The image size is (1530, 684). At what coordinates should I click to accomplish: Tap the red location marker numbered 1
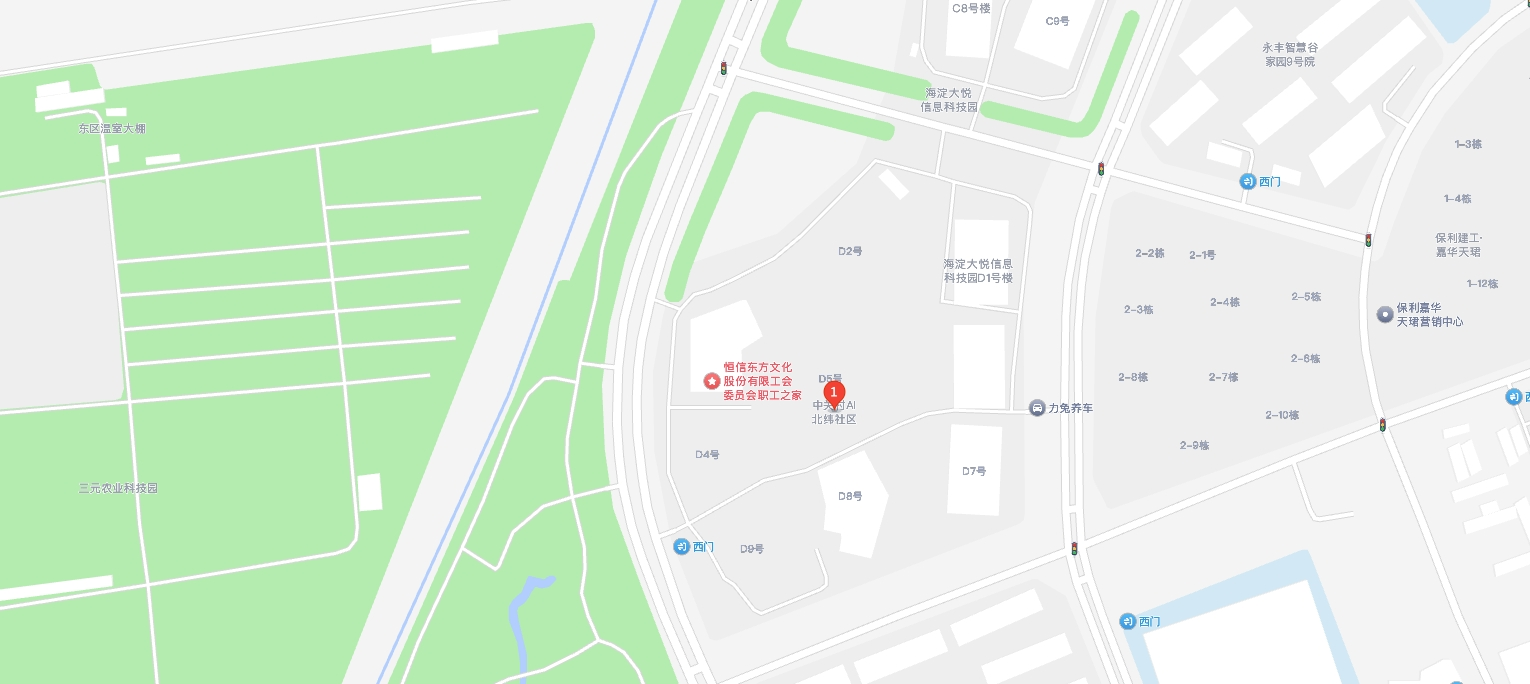pyautogui.click(x=834, y=394)
